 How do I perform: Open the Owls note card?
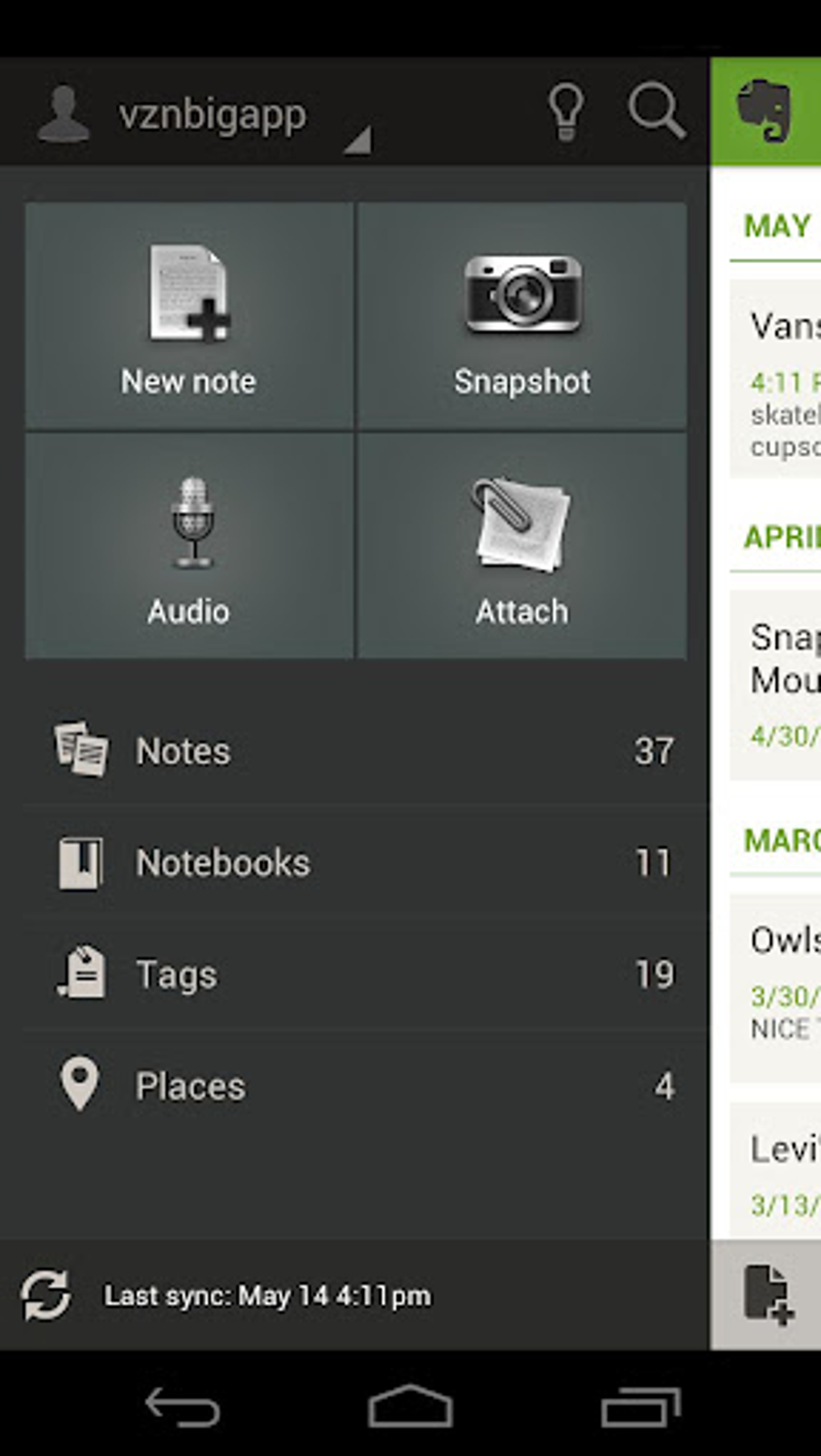point(775,988)
